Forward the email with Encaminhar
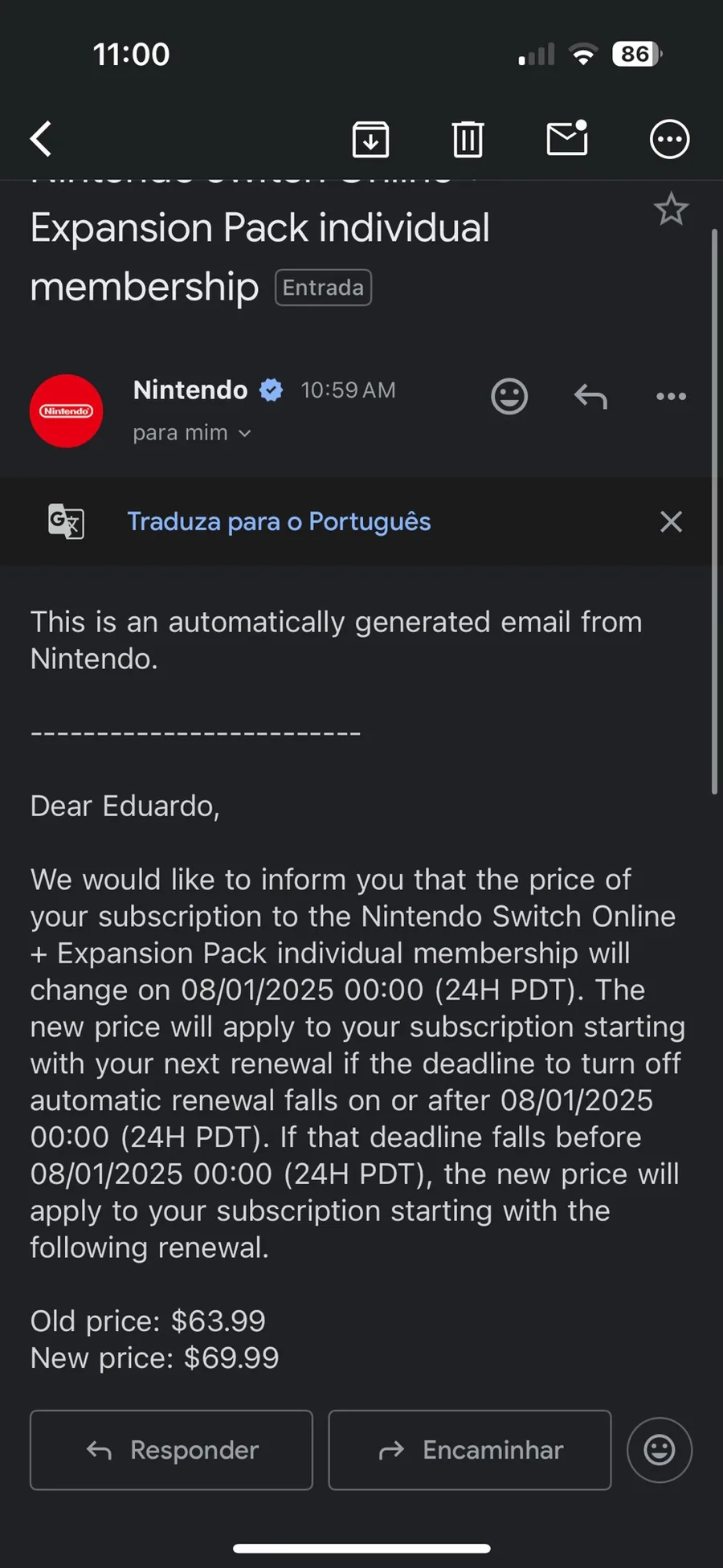 (x=470, y=1450)
